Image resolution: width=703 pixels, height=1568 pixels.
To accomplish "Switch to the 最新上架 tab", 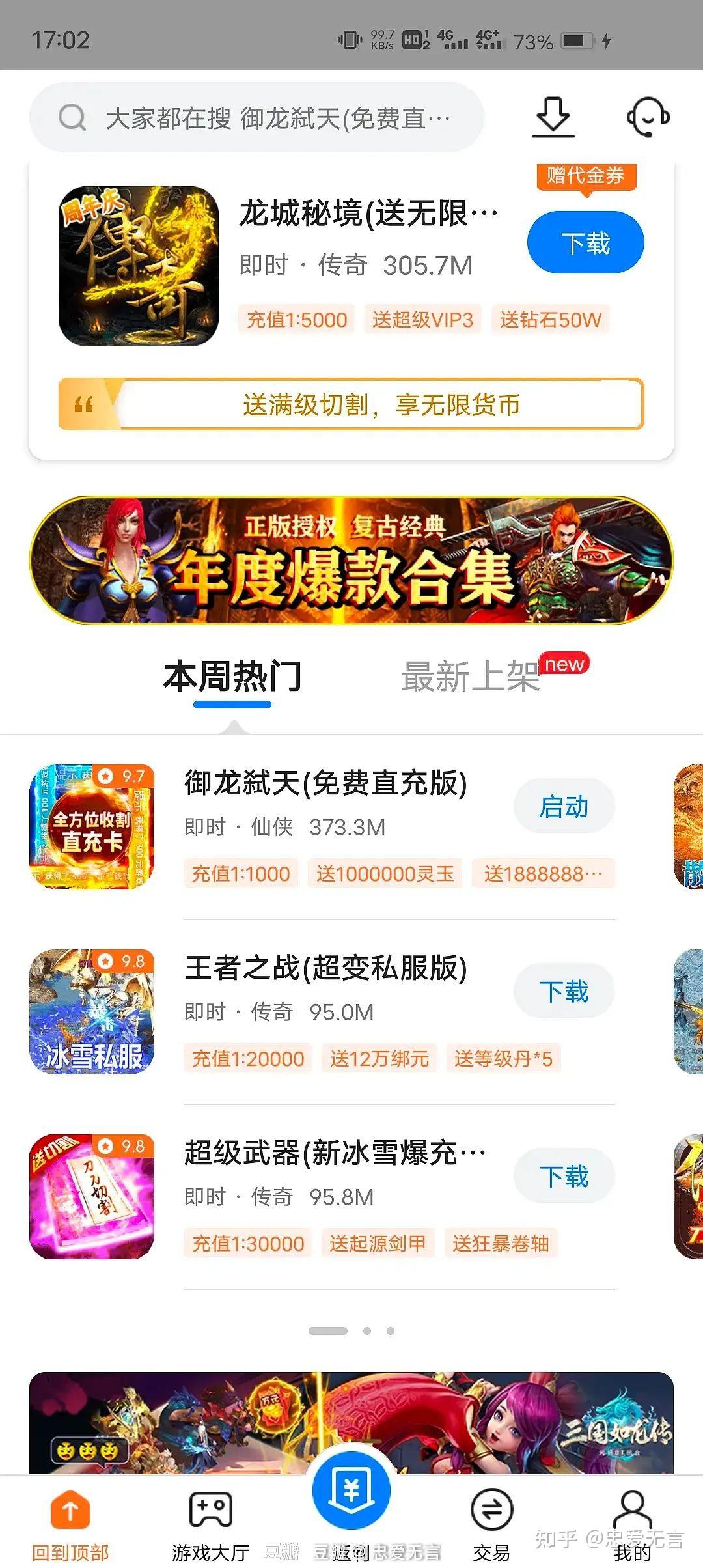I will (471, 677).
